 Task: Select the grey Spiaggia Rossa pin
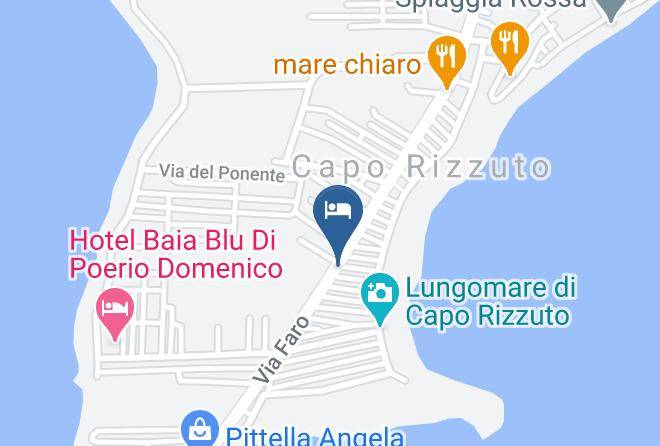tap(611, 8)
